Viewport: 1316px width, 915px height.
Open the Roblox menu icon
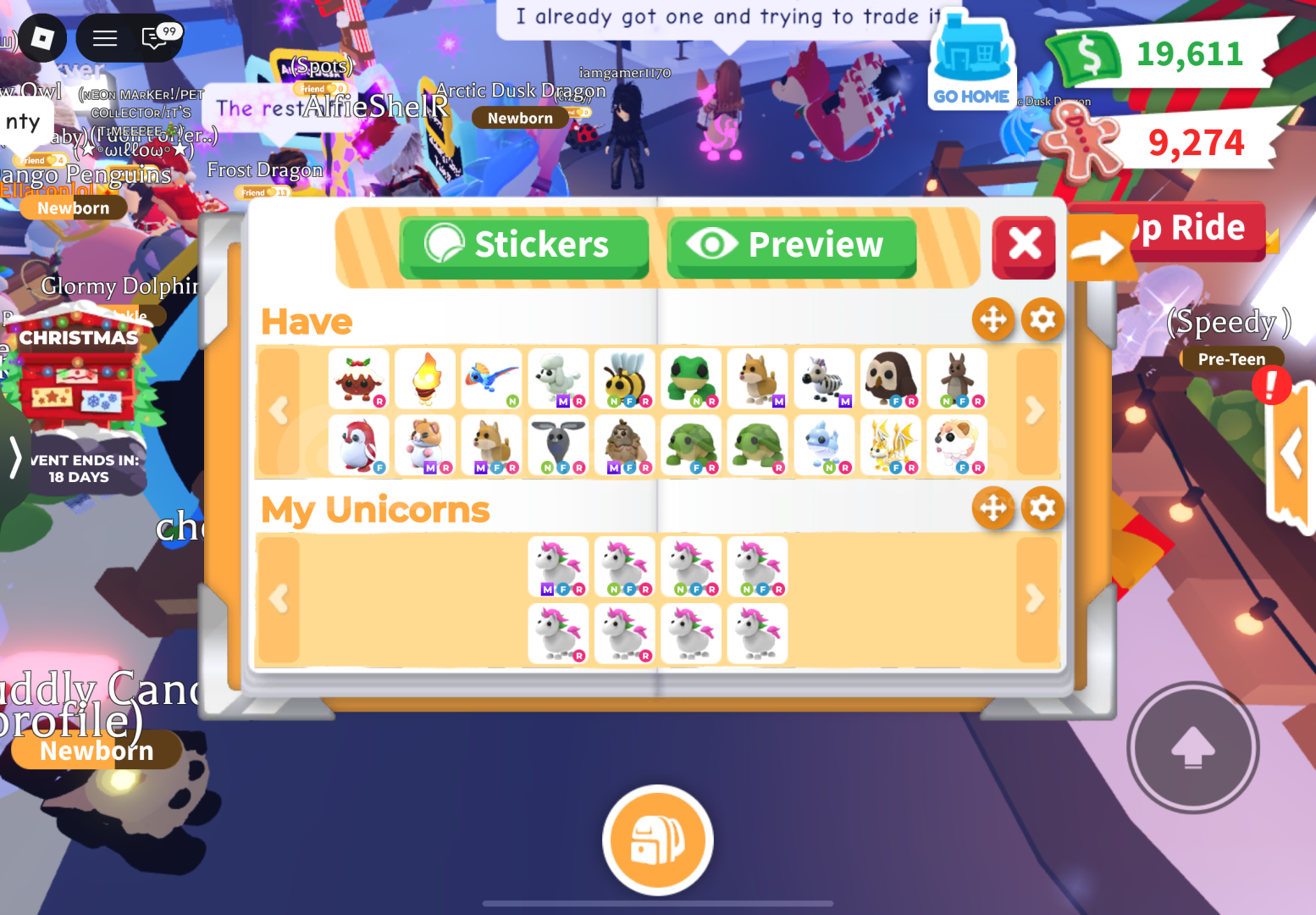coord(42,37)
